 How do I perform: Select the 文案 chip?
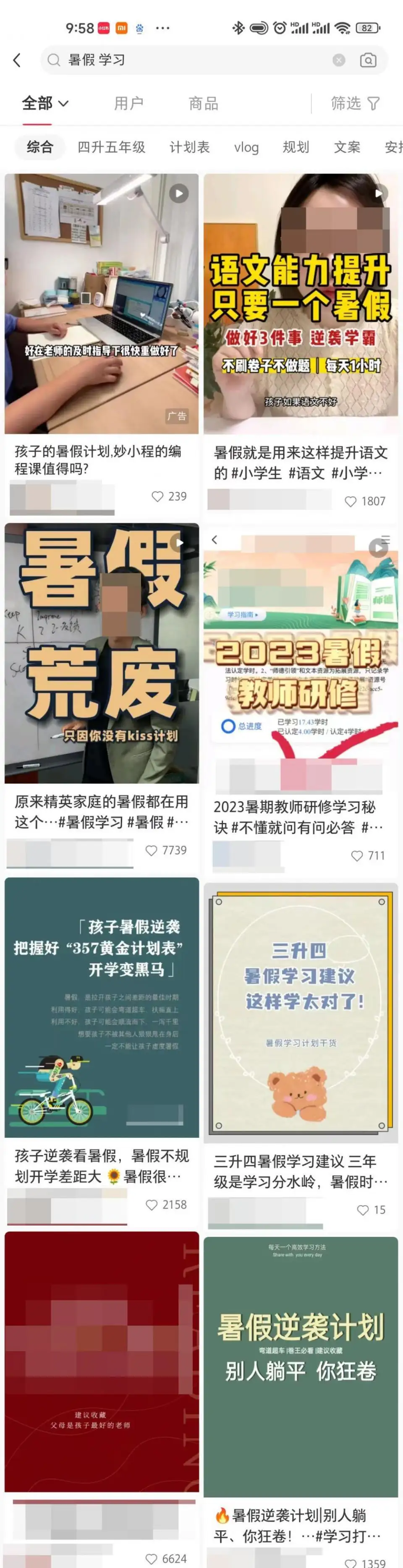tap(347, 147)
